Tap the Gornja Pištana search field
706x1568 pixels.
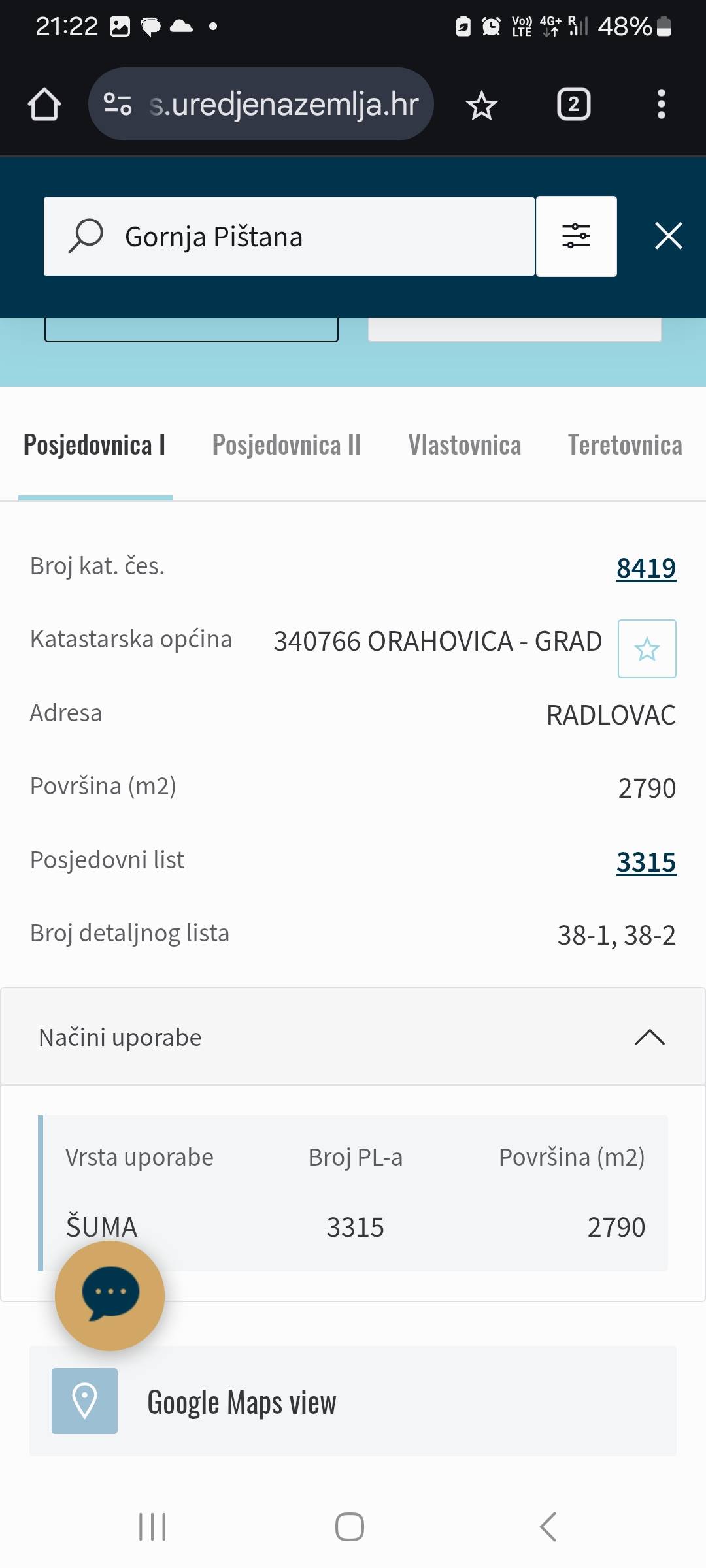[x=289, y=237]
